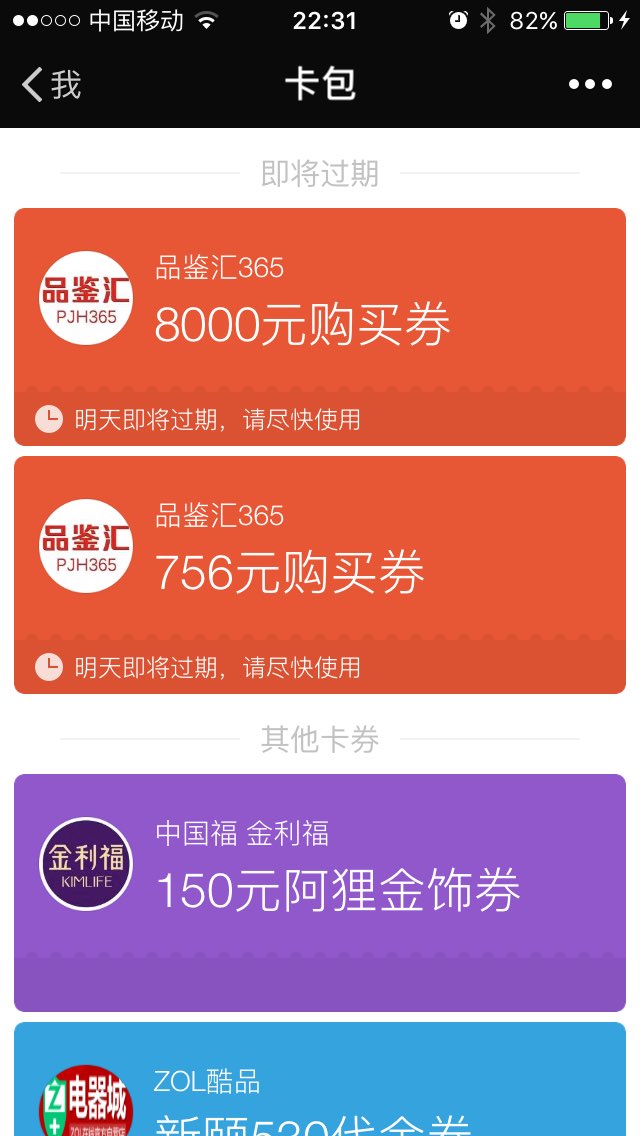
Task: Open the 756元购买券 coupon card
Action: click(x=320, y=575)
